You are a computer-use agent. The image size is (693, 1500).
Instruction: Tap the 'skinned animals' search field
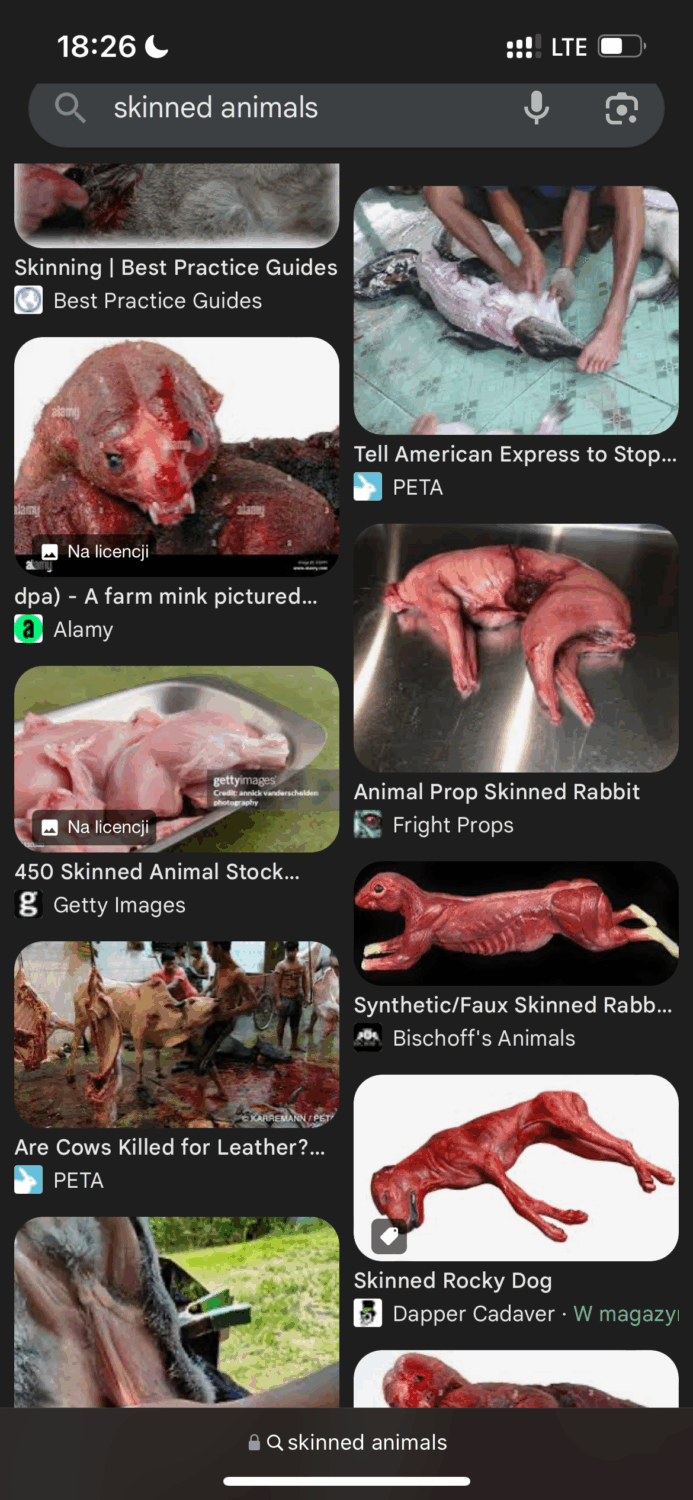click(x=300, y=108)
